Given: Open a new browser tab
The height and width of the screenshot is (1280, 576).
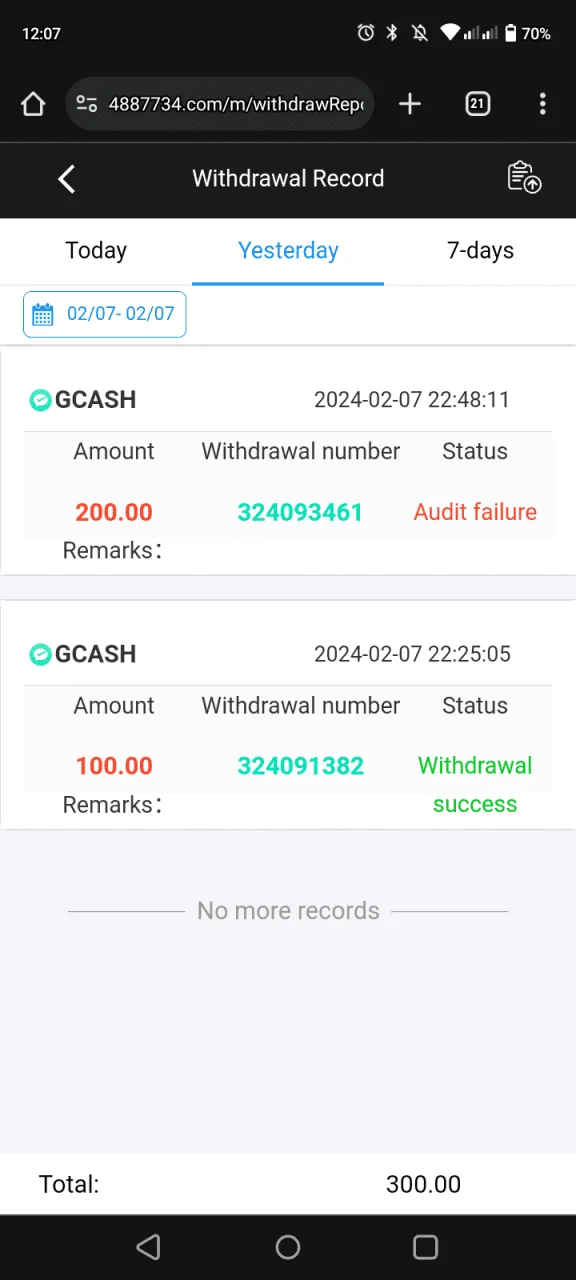Looking at the screenshot, I should click(x=410, y=104).
